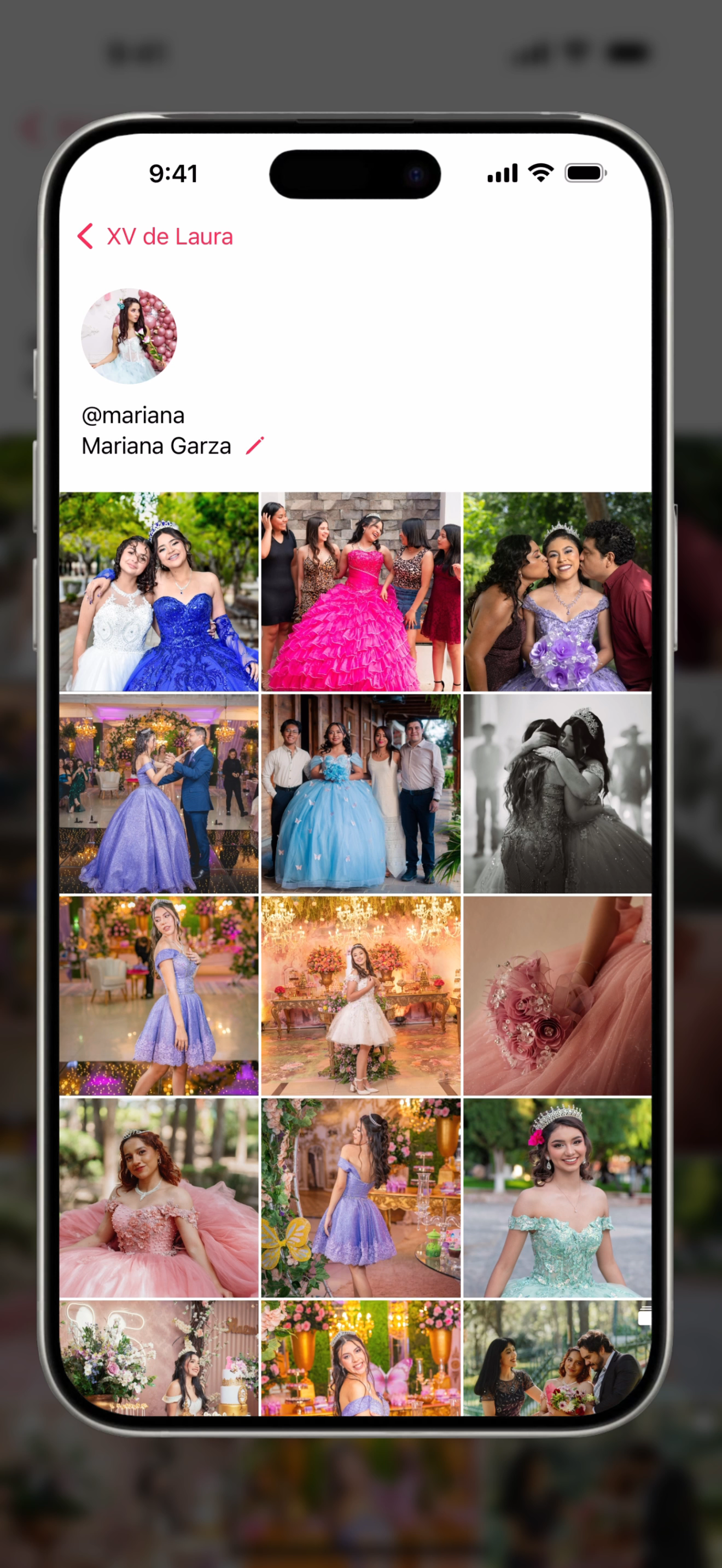The image size is (722, 1568).
Task: Open photo of red-haired girl in pink dress
Action: pos(159,1197)
